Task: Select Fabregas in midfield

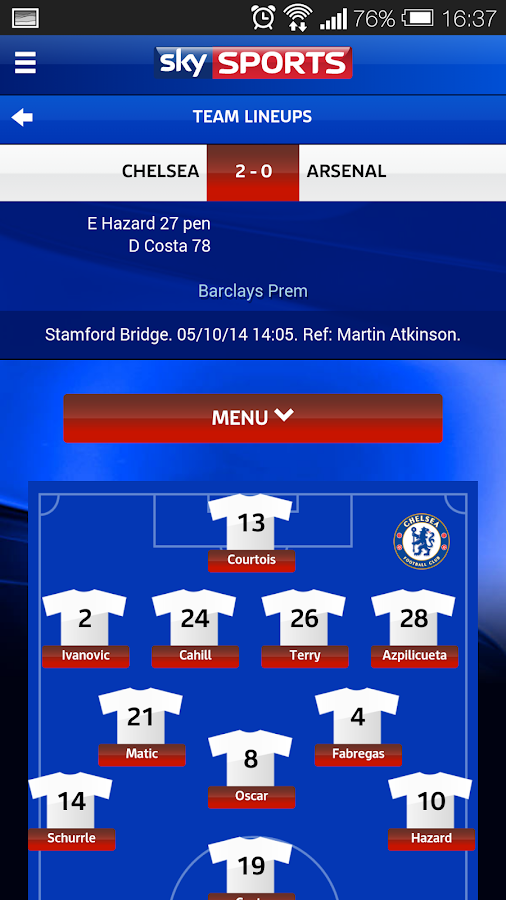Action: (x=357, y=727)
